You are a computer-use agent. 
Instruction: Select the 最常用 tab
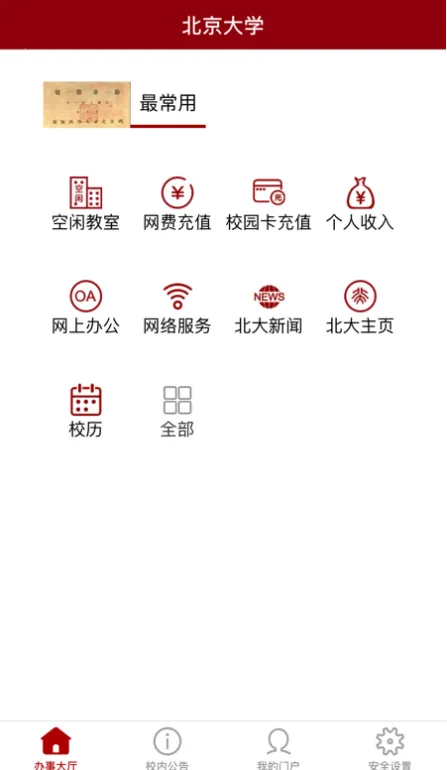click(x=168, y=104)
